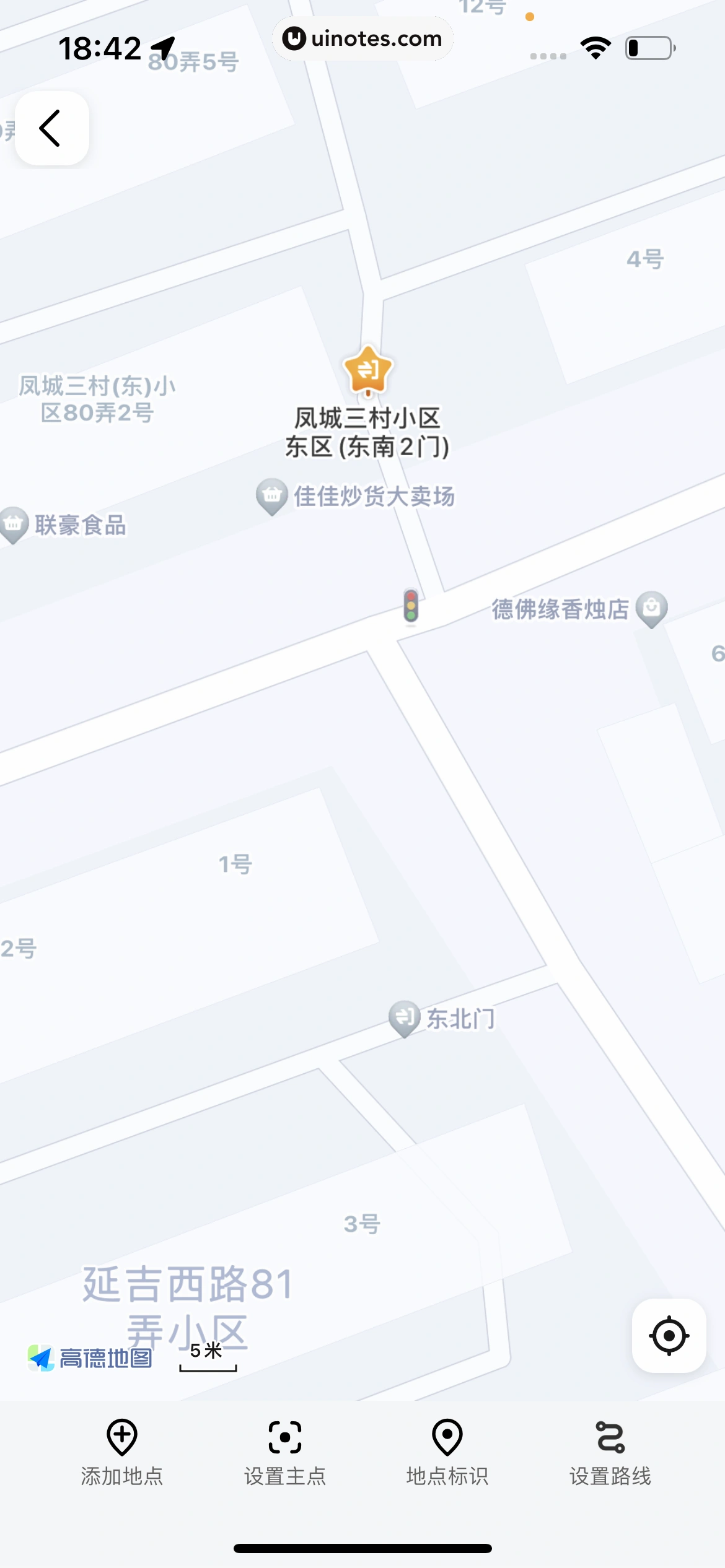This screenshot has height=1568, width=725.
Task: Tap the 设置路线 toolbar label
Action: (610, 1476)
